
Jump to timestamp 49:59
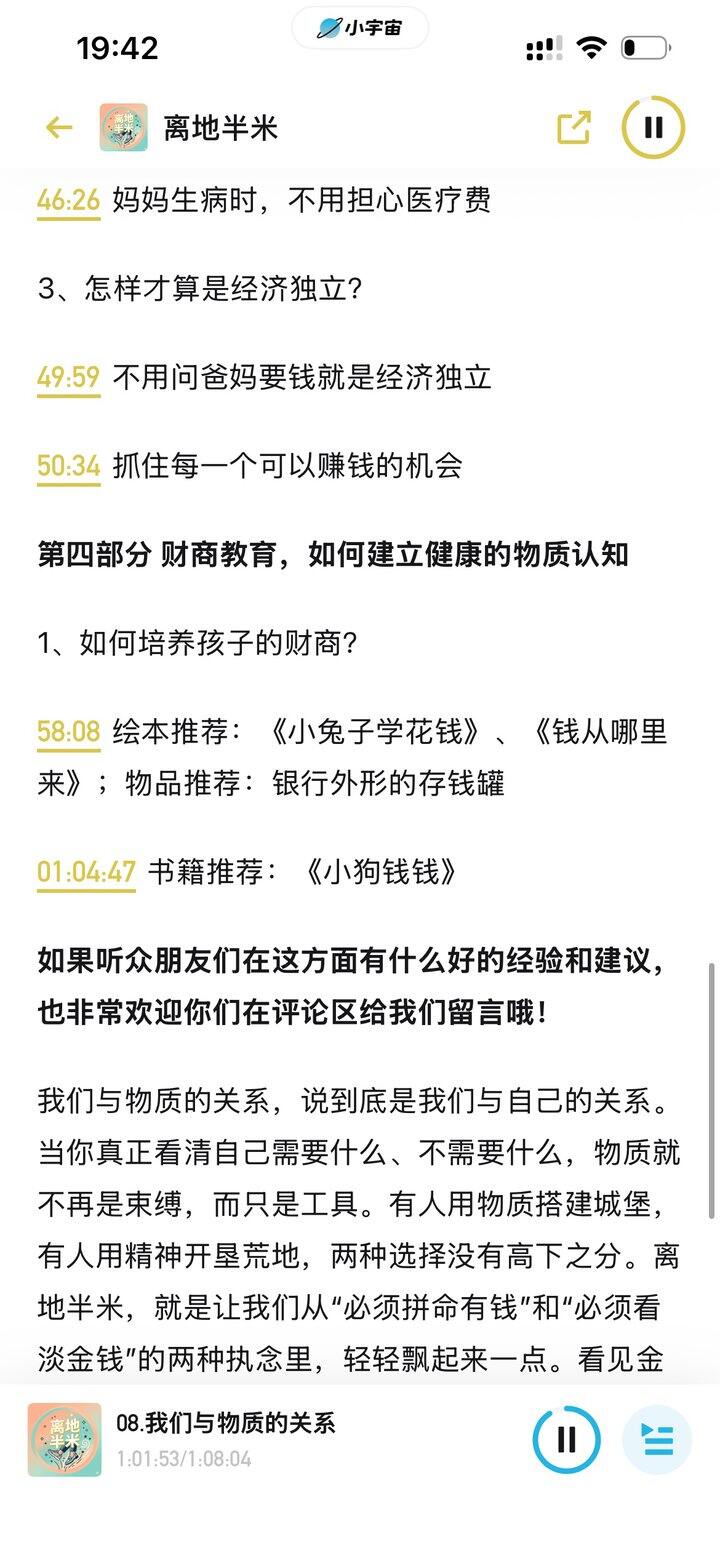coord(68,378)
